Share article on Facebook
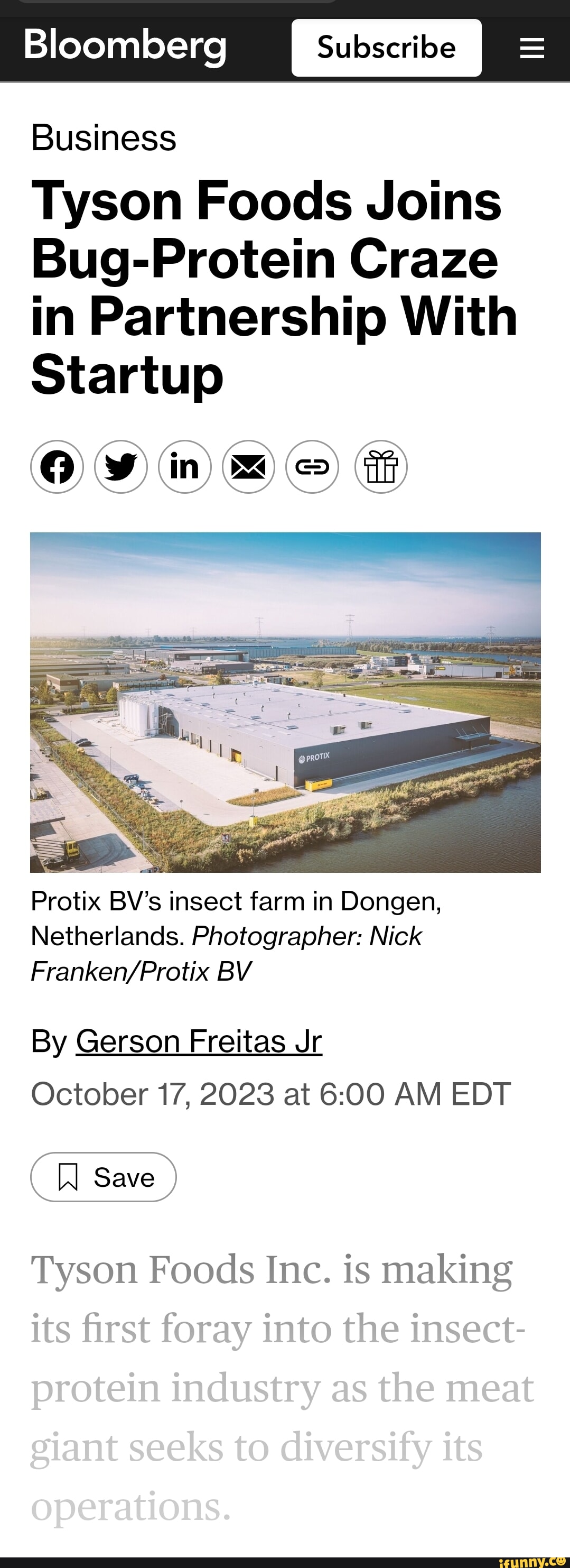The image size is (570, 1568). (57, 467)
